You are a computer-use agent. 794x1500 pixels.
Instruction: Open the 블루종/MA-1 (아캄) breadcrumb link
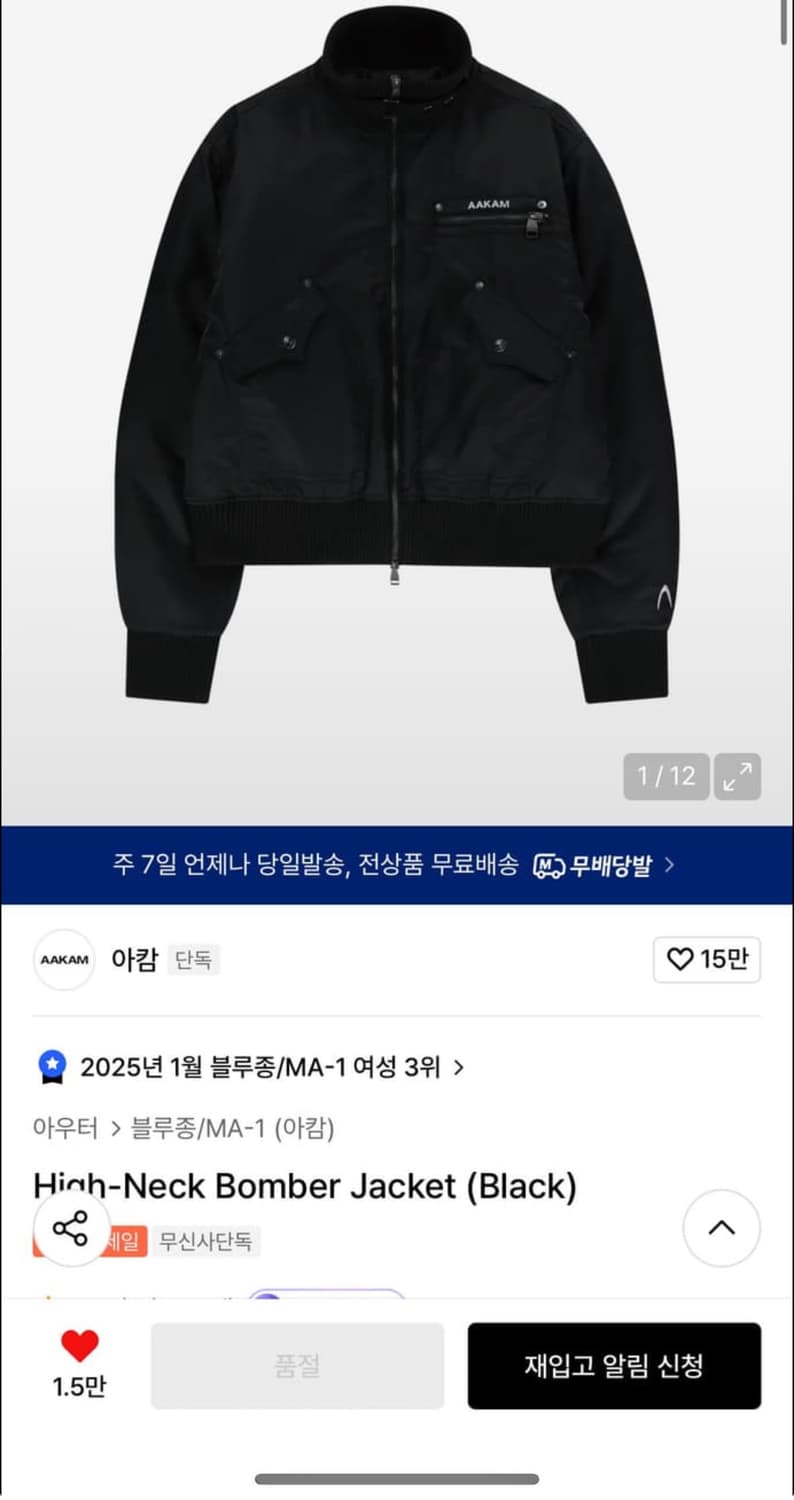[235, 1128]
